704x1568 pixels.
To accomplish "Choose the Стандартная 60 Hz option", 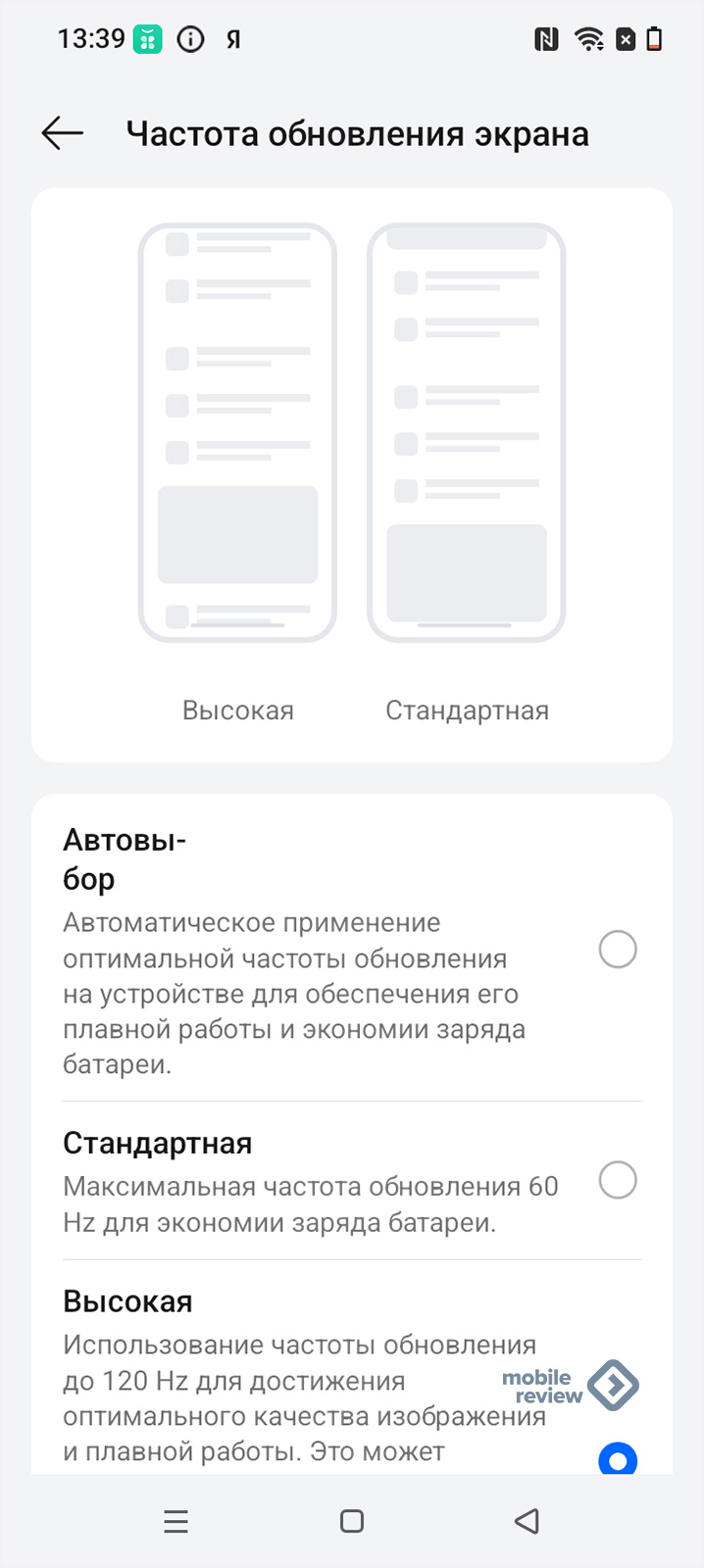I will (x=618, y=1180).
